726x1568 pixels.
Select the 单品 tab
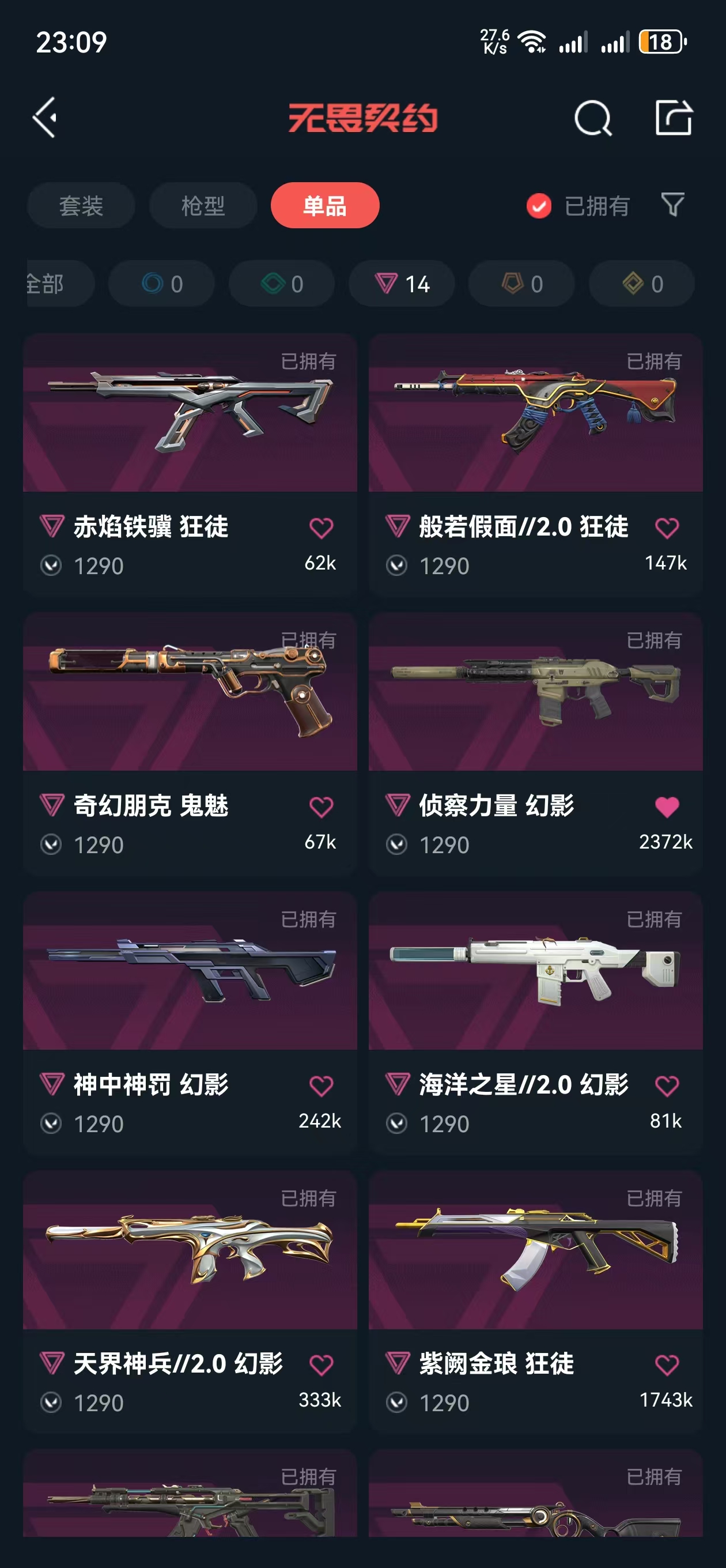coord(325,206)
